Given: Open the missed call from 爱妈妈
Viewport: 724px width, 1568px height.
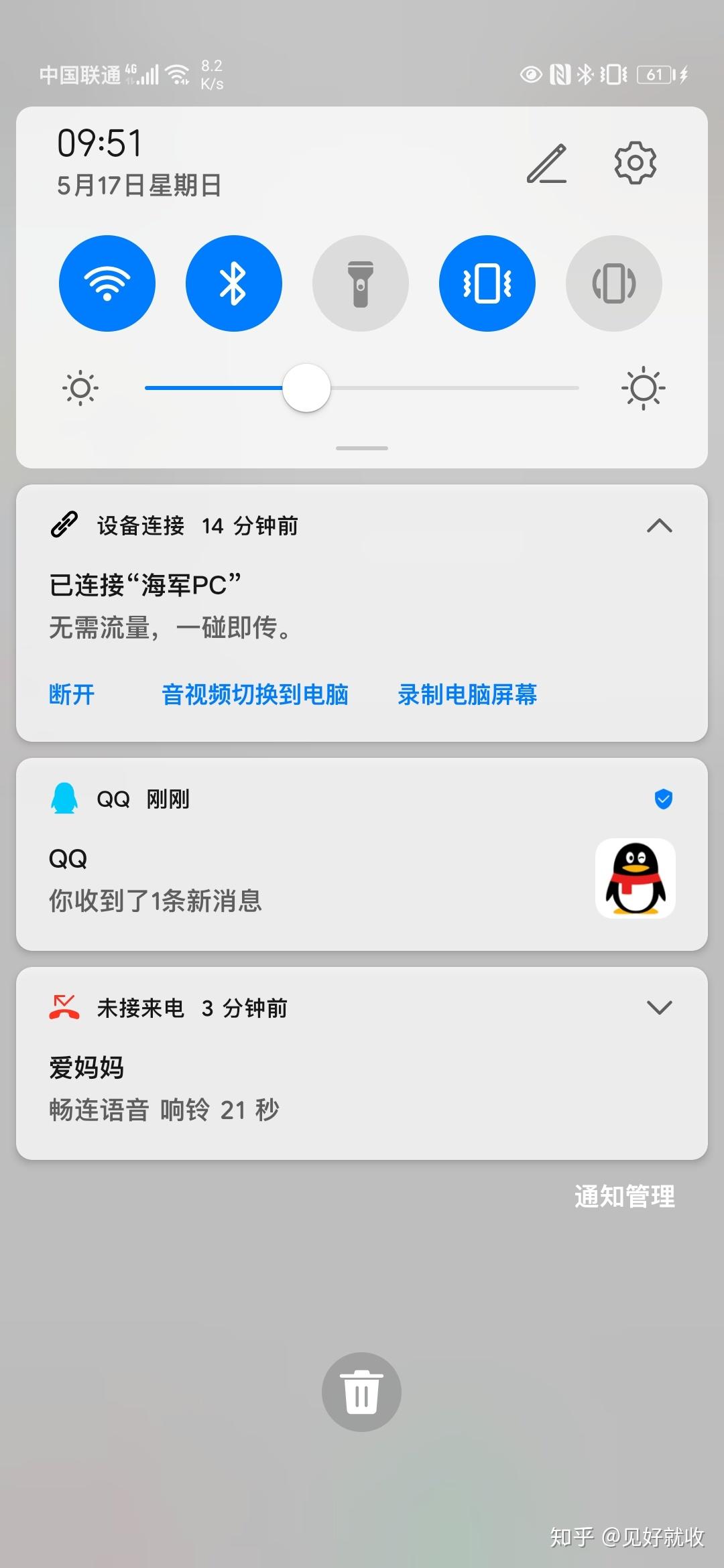Looking at the screenshot, I should pyautogui.click(x=362, y=1063).
